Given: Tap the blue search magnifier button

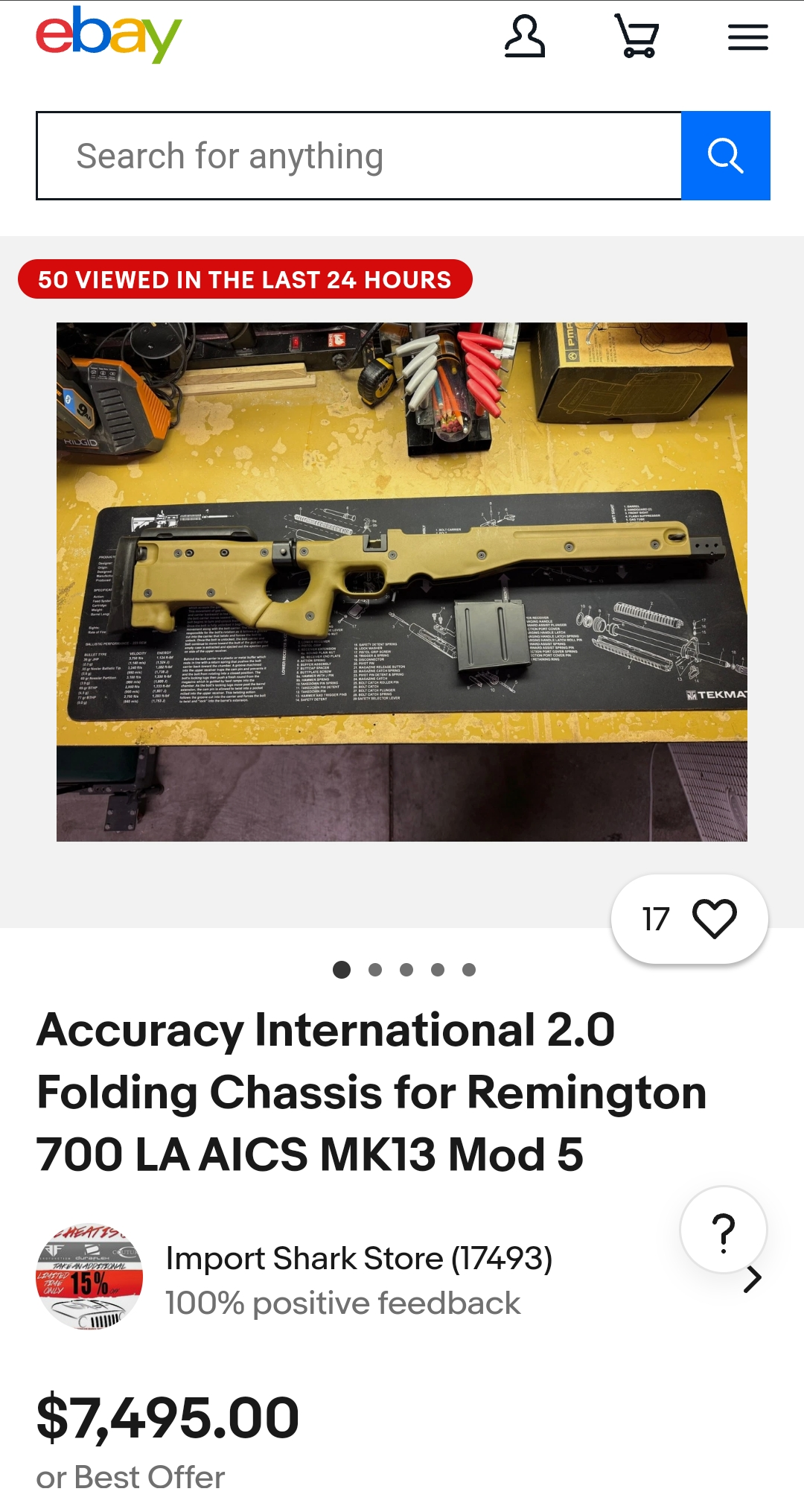Looking at the screenshot, I should pos(725,156).
